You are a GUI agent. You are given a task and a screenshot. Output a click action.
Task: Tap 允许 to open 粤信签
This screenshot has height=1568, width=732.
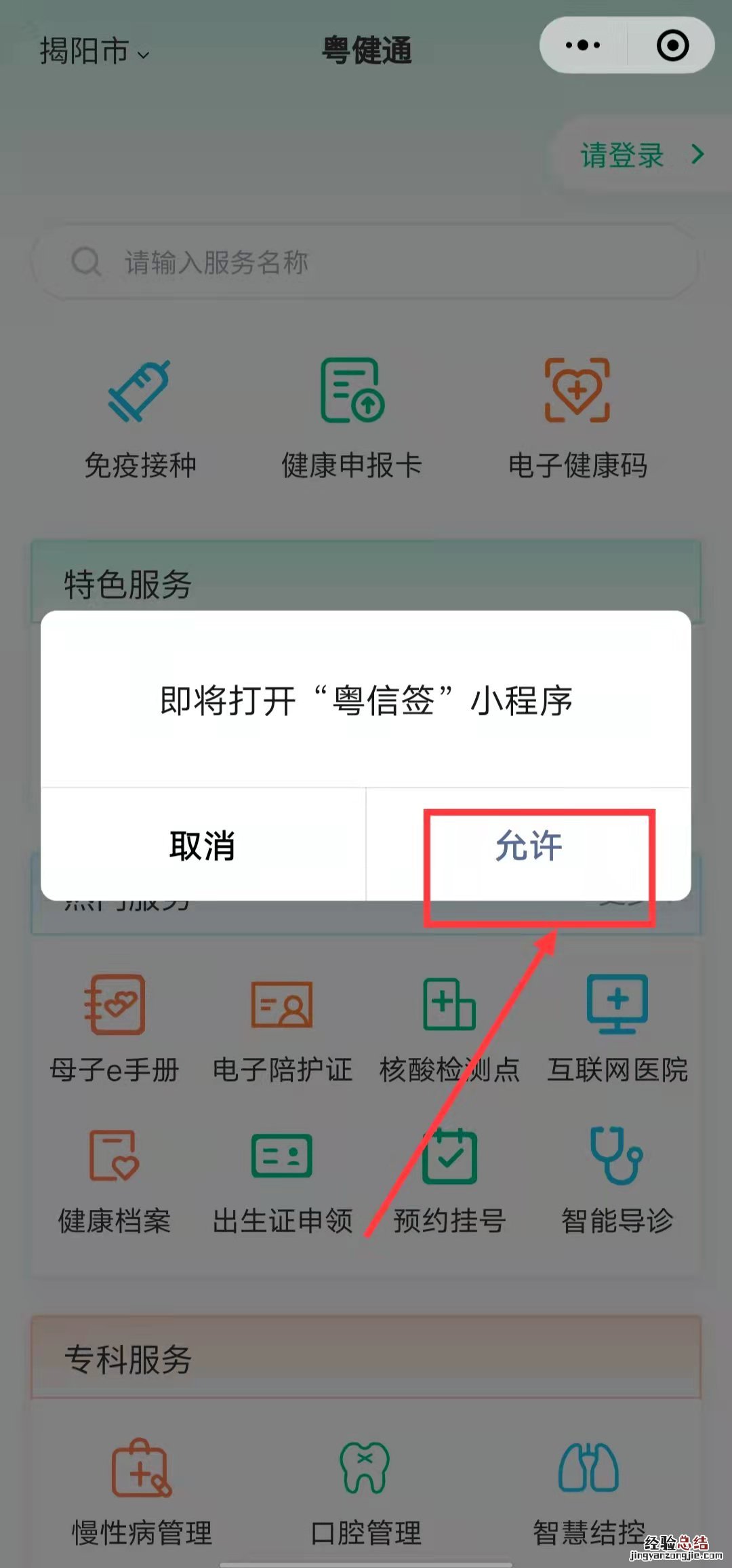point(528,846)
